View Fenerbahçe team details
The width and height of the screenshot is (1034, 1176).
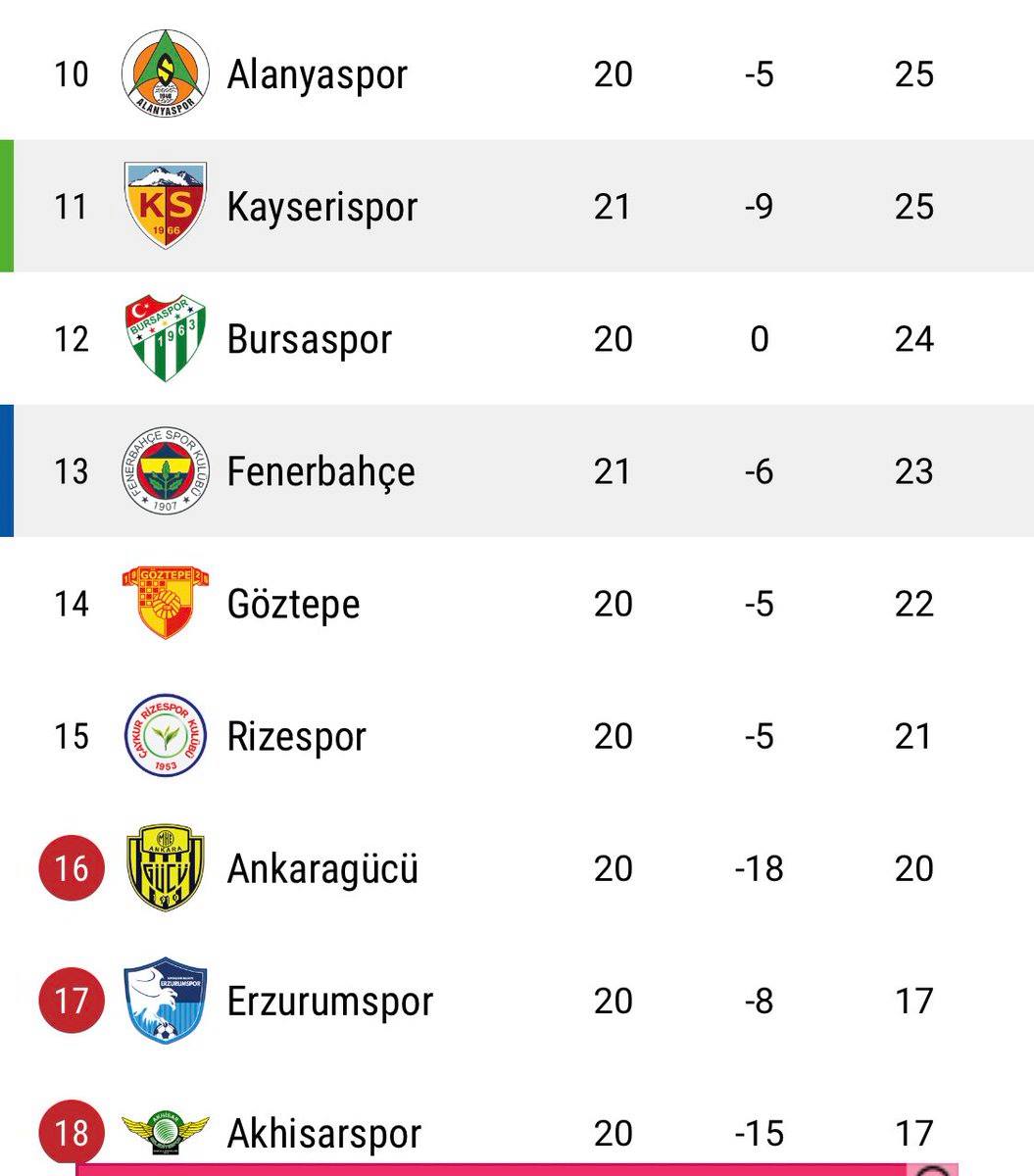[517, 470]
